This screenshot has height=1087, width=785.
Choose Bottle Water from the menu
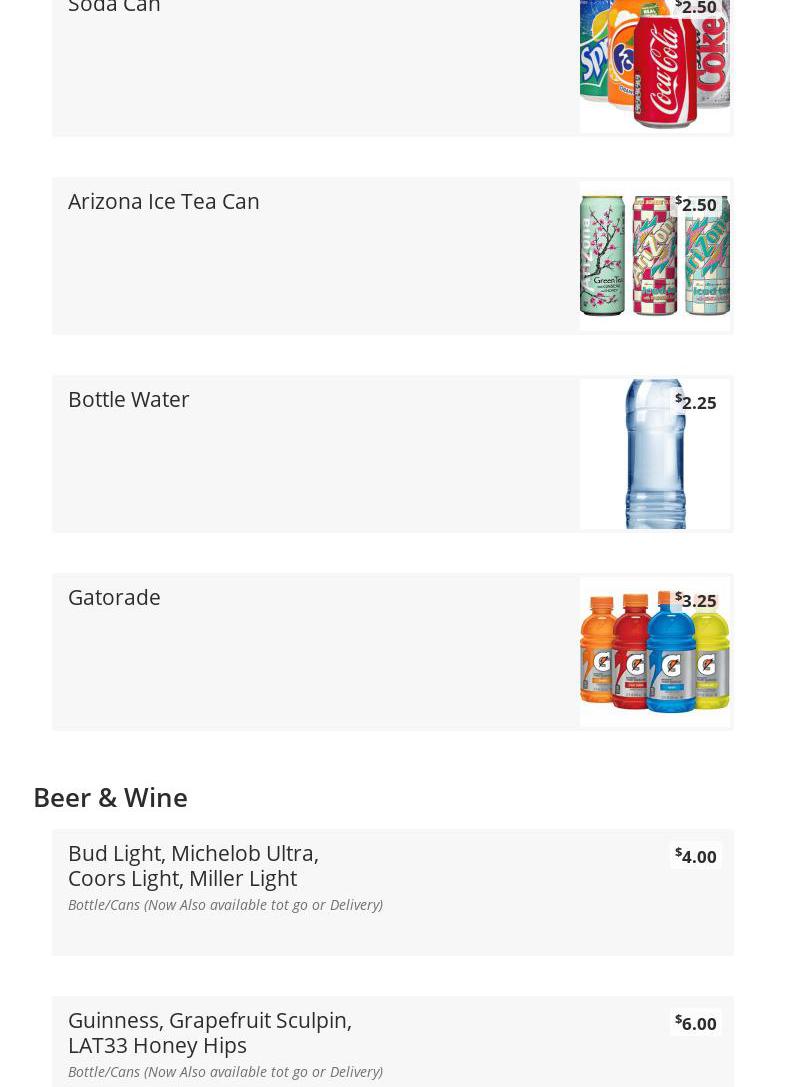(x=129, y=399)
